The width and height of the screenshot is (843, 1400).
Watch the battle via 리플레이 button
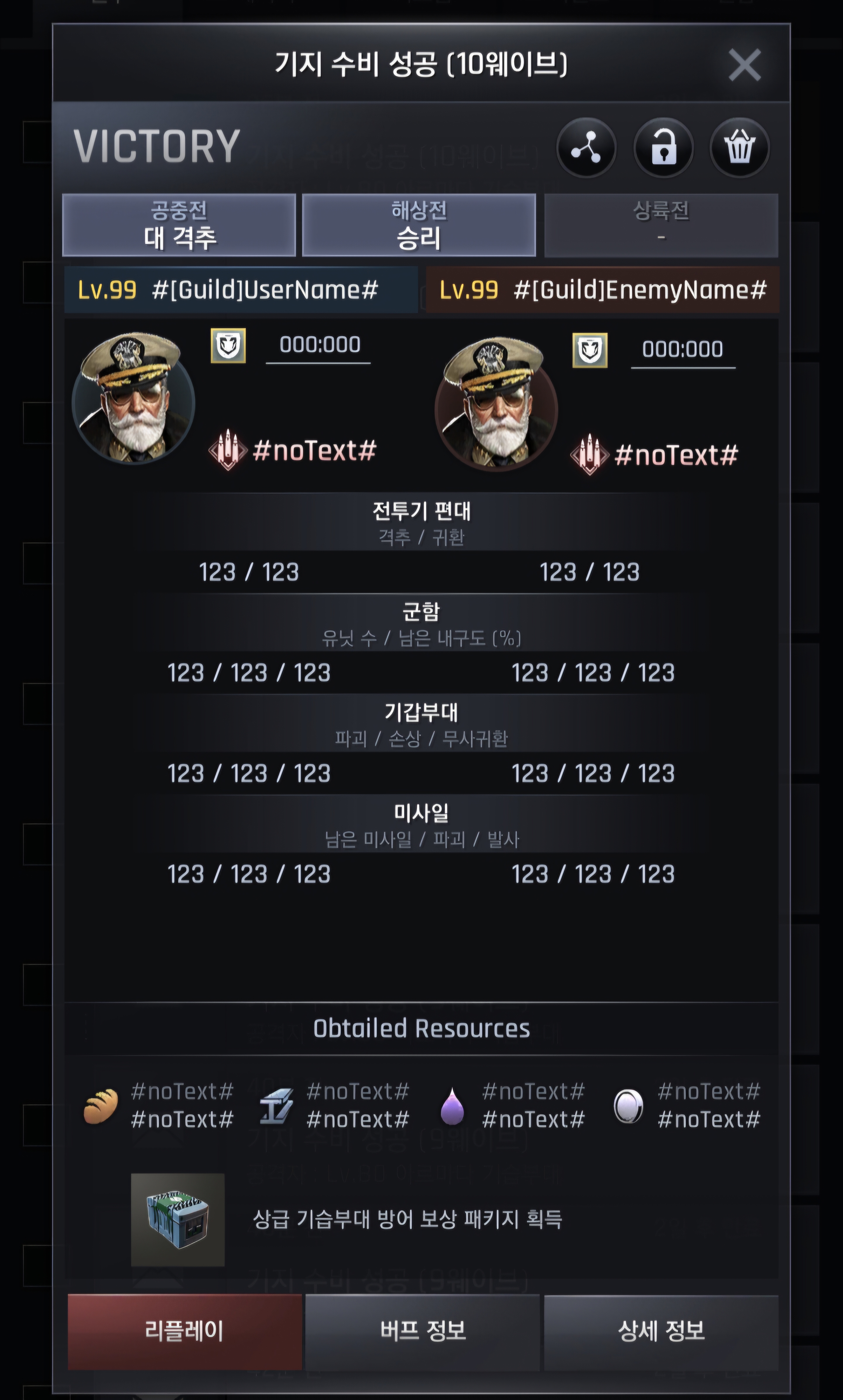185,1331
